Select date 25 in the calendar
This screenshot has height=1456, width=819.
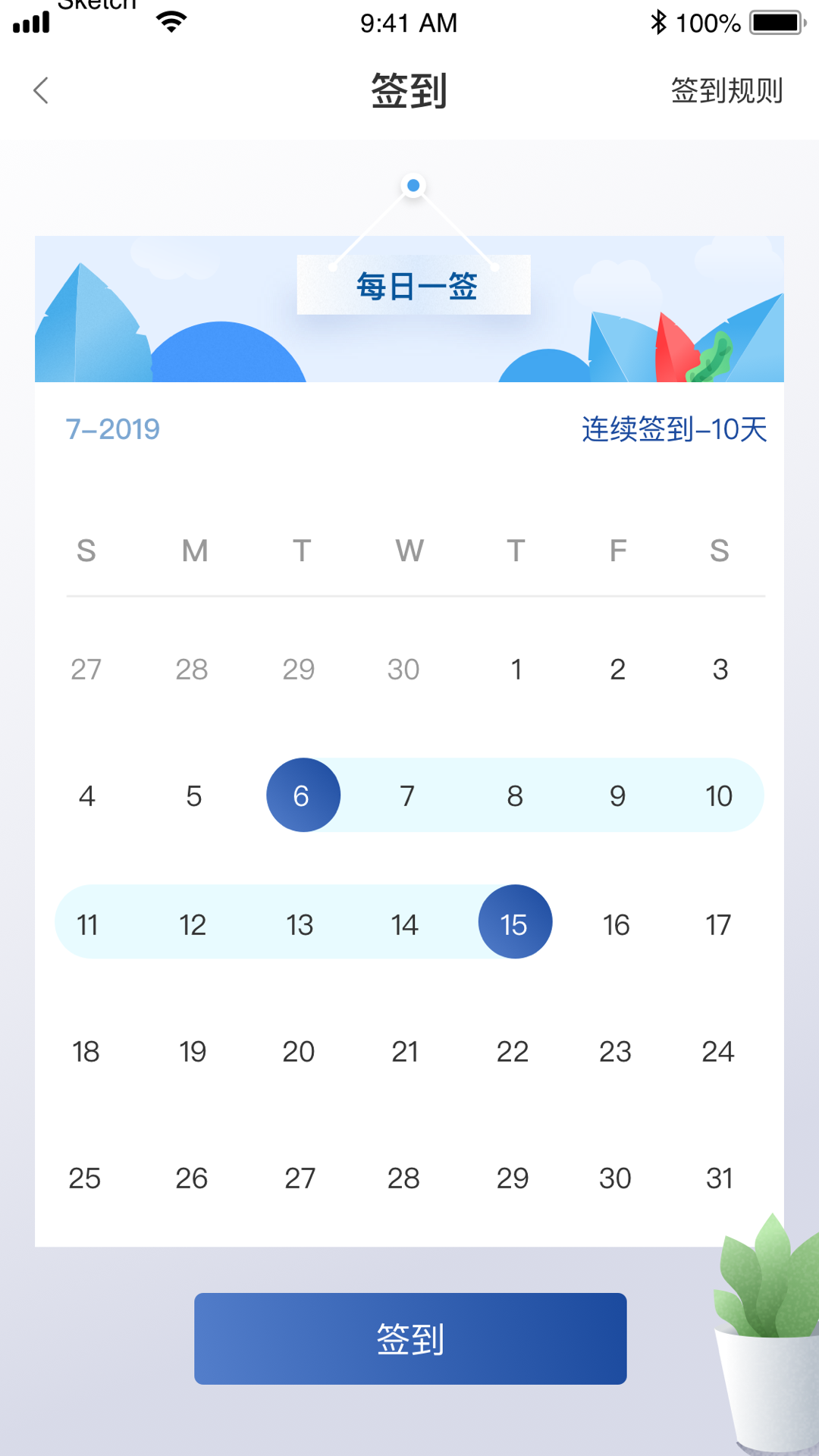(x=85, y=1178)
